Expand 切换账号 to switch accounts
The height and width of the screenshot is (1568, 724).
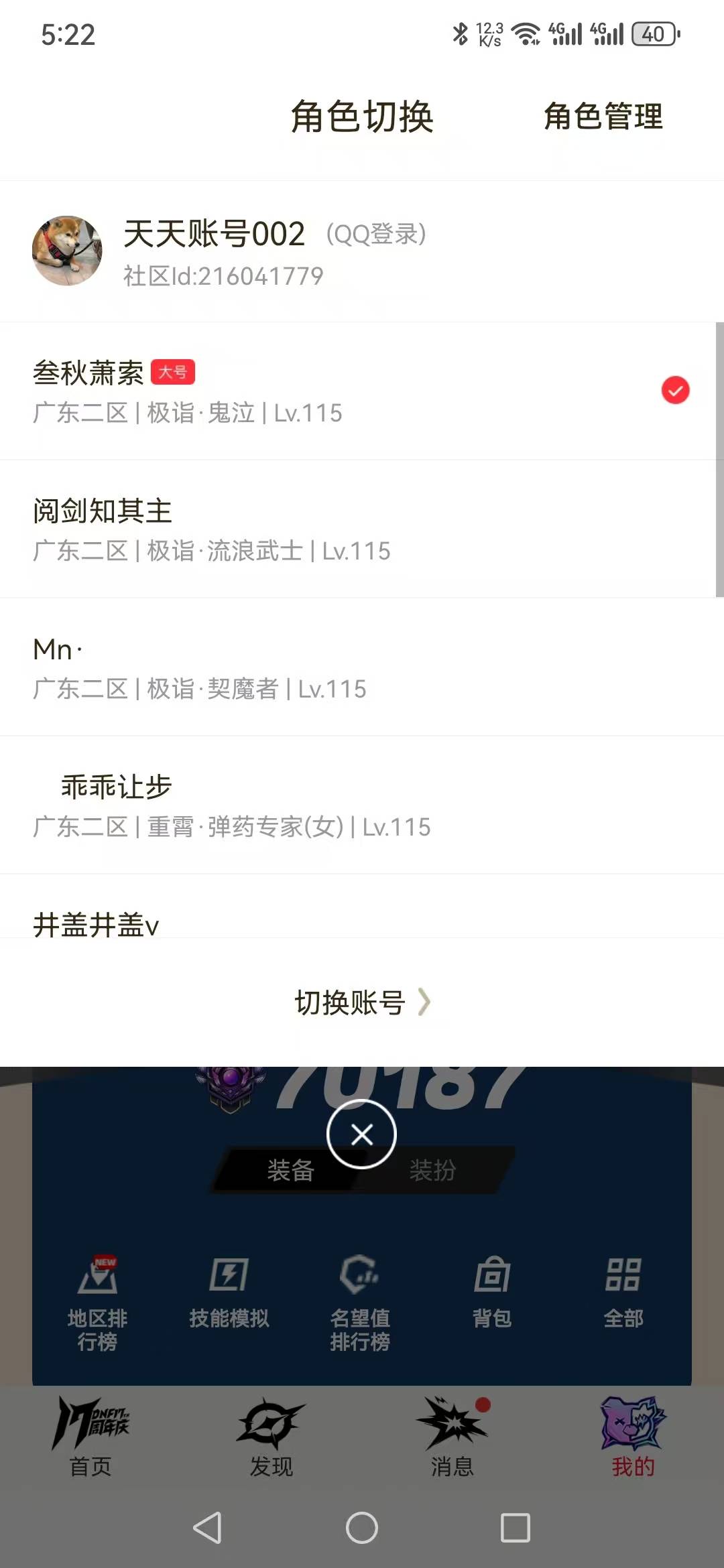pos(362,1003)
